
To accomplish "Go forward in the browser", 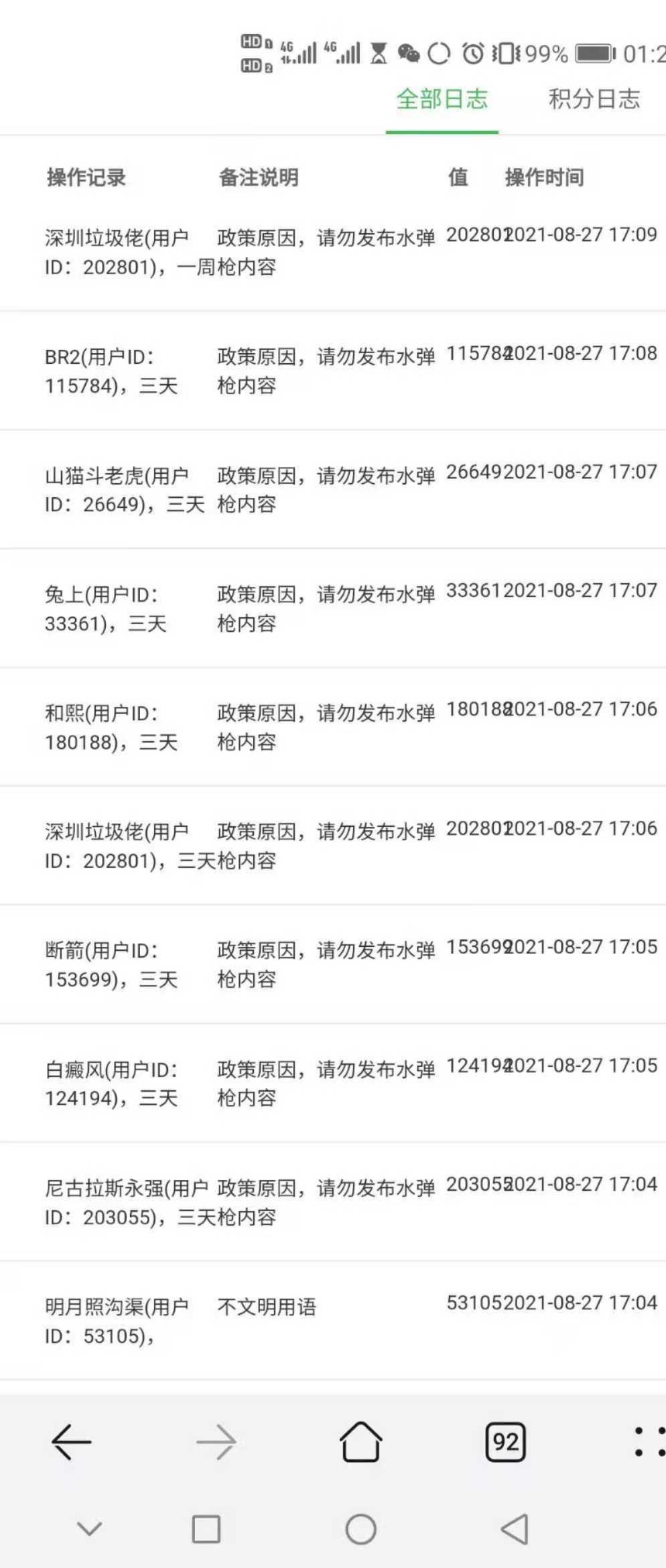I will (x=216, y=1441).
